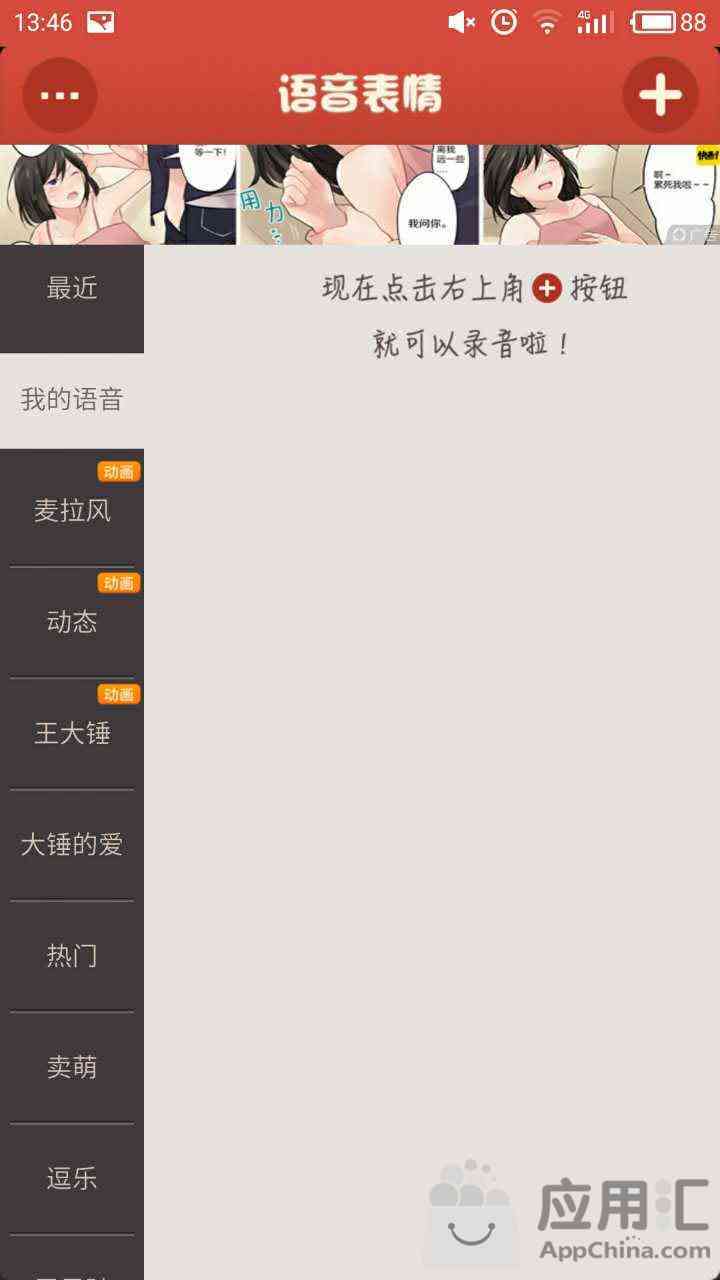The width and height of the screenshot is (720, 1280).
Task: Open the three-dots menu button
Action: (60, 95)
